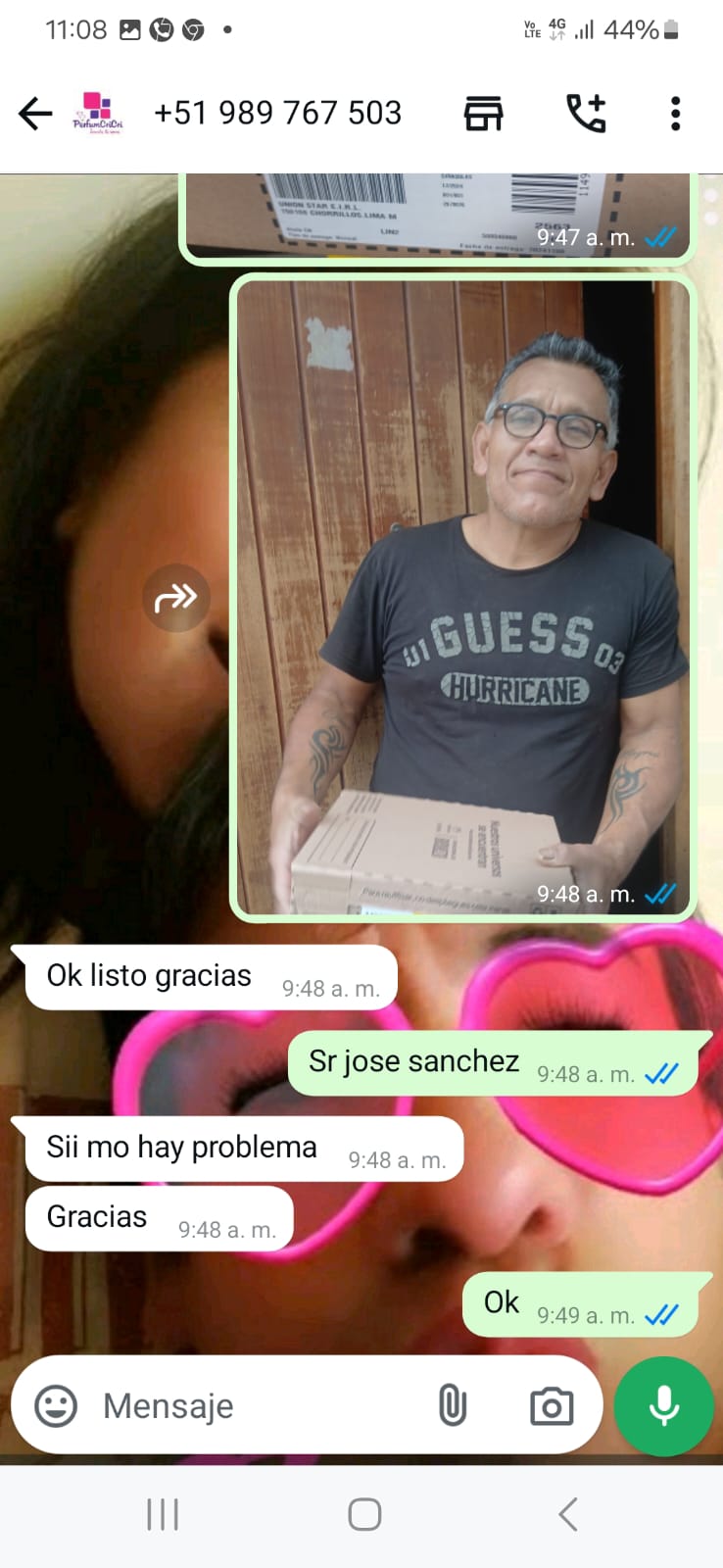Open the camera from the message bar
The height and width of the screenshot is (1568, 723).
point(552,1407)
